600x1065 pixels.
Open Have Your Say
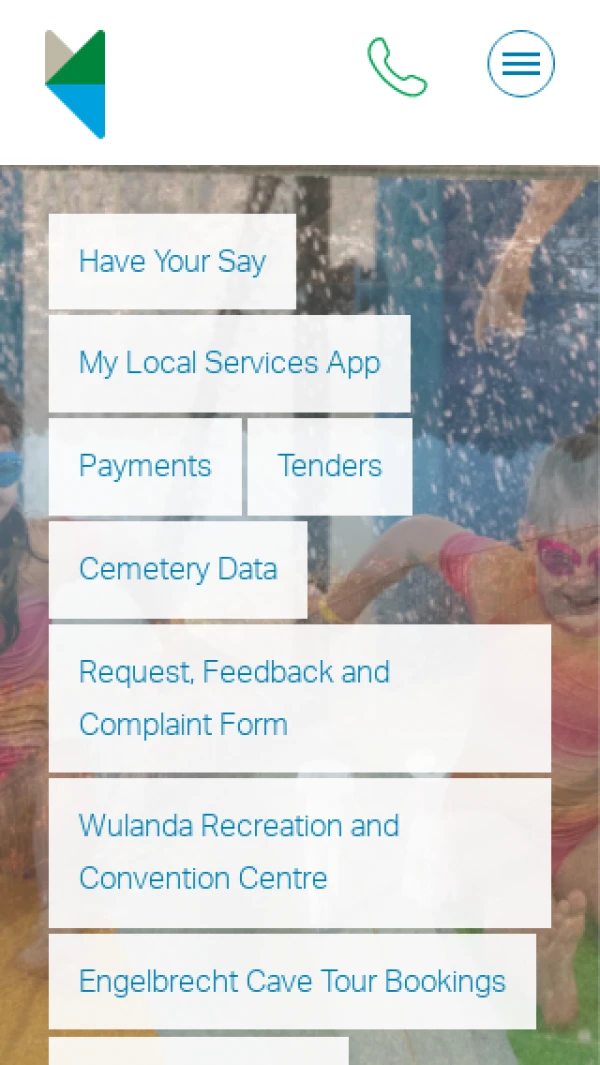[172, 262]
